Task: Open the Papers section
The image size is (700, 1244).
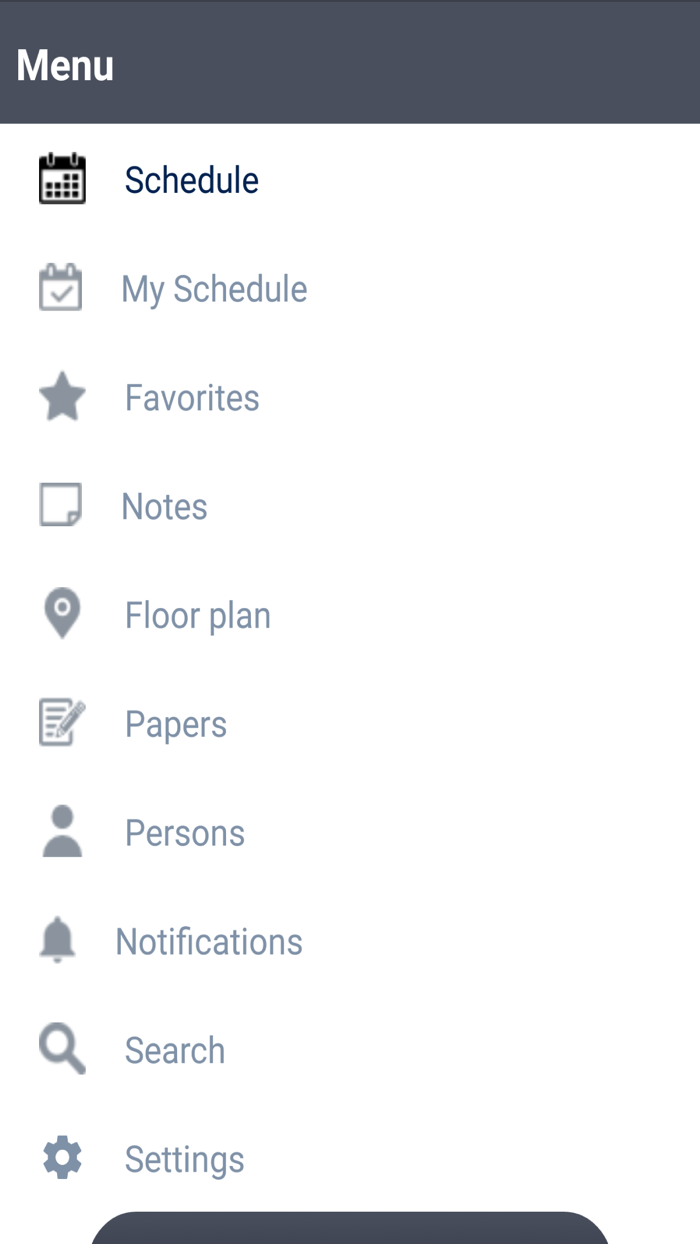Action: [175, 724]
